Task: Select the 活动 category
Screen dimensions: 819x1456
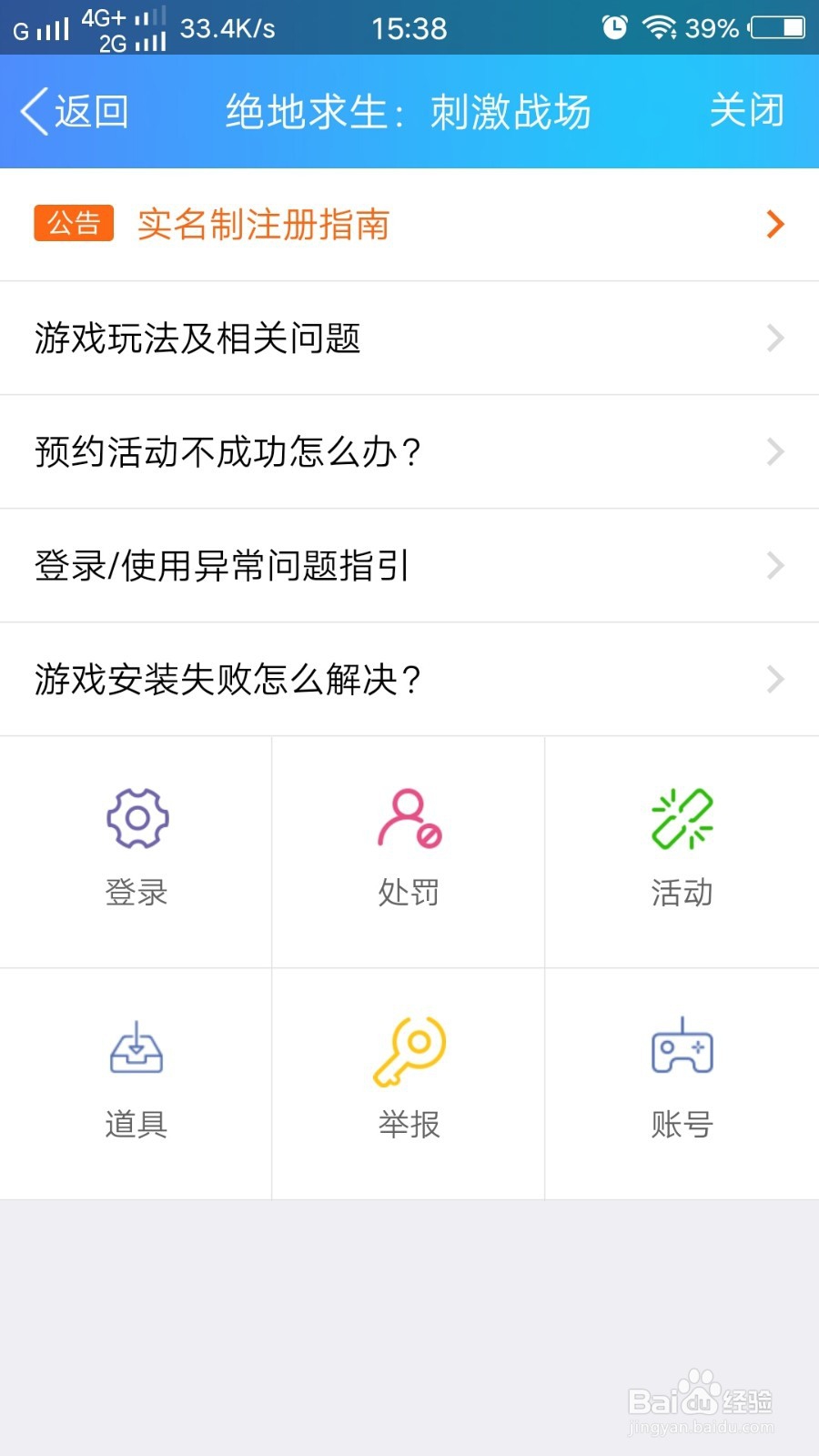Action: [682, 853]
